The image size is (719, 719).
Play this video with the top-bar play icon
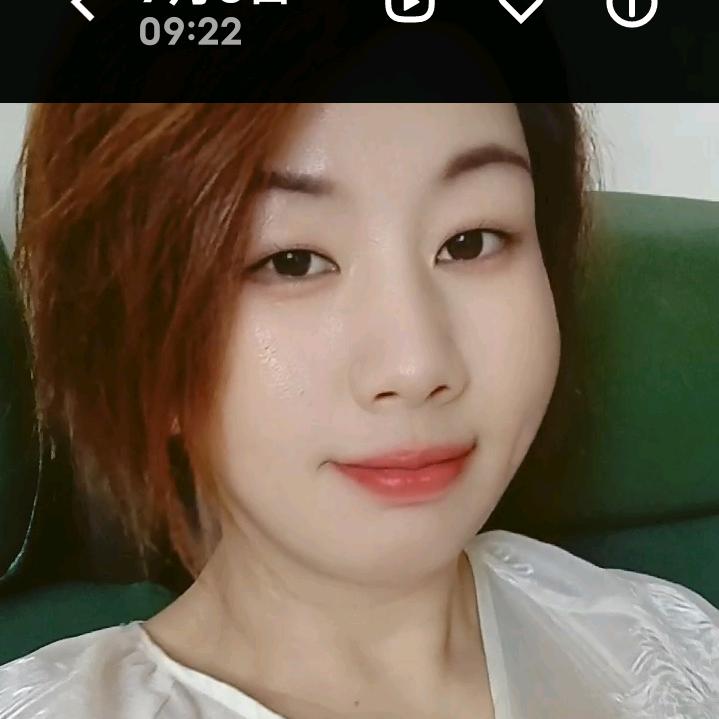tap(410, 7)
